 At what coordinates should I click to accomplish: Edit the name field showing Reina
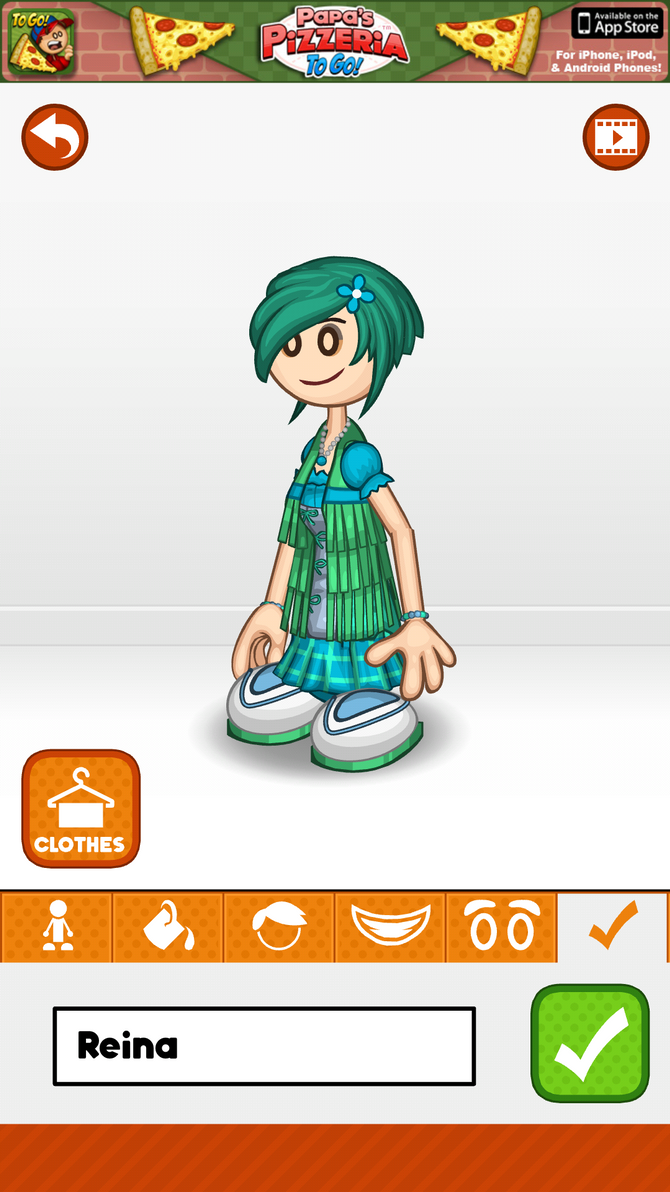pyautogui.click(x=264, y=1046)
